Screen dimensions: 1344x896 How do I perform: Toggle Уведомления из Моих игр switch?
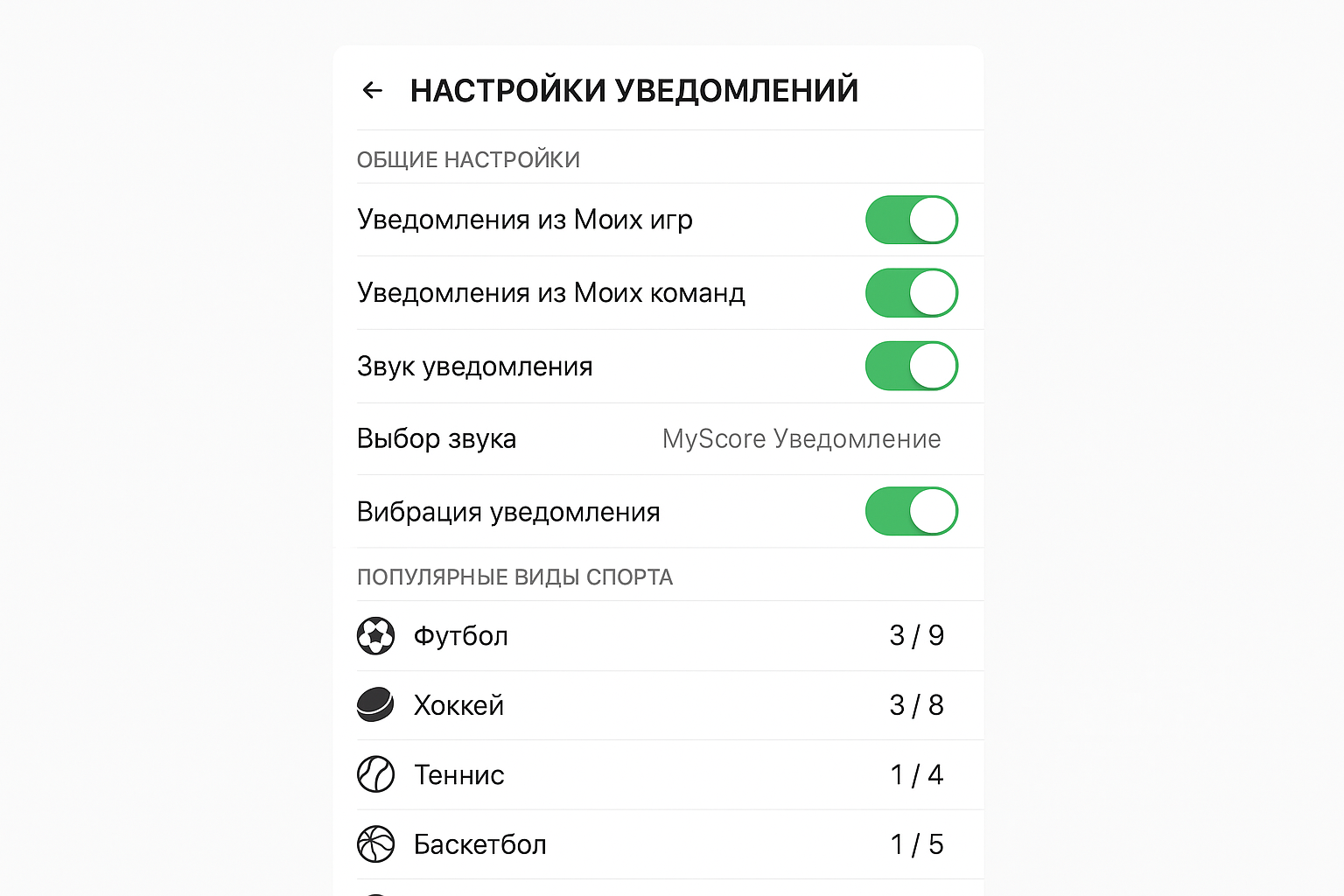(x=911, y=220)
